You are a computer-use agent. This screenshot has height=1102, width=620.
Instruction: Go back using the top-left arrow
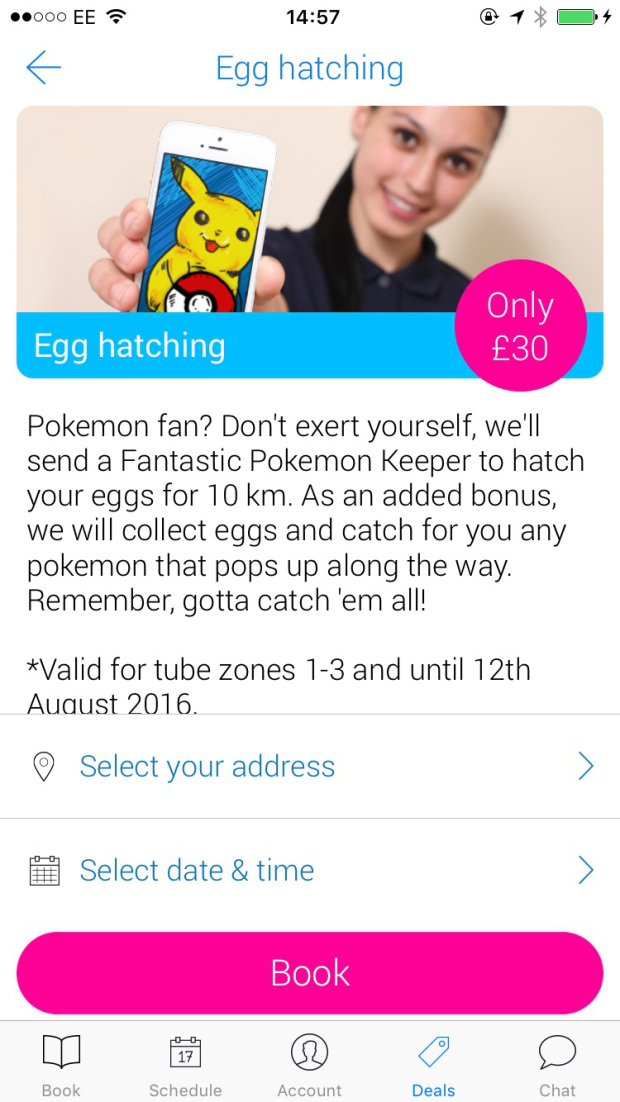click(x=44, y=68)
